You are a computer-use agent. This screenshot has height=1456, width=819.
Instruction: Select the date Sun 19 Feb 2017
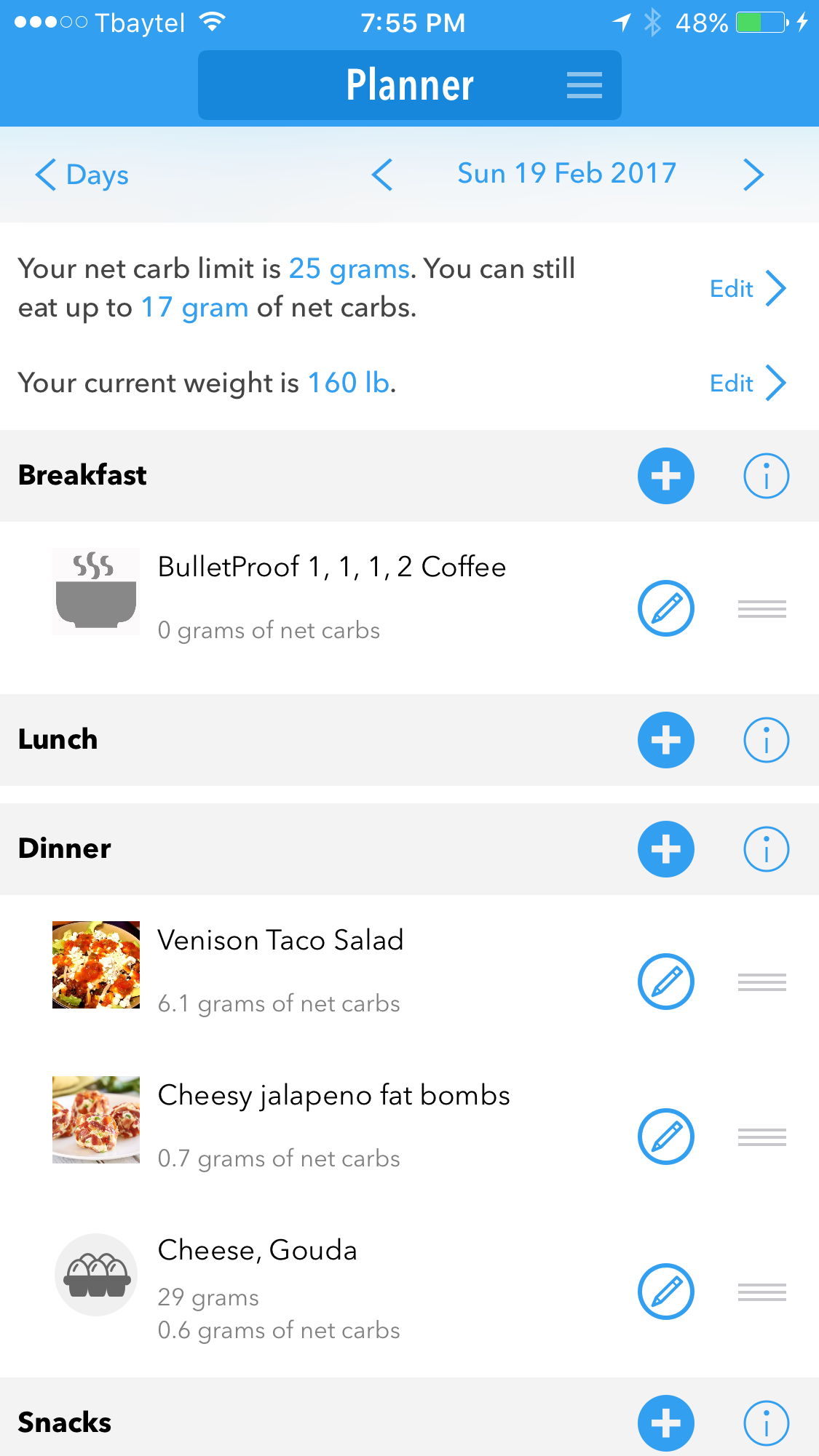coord(567,174)
